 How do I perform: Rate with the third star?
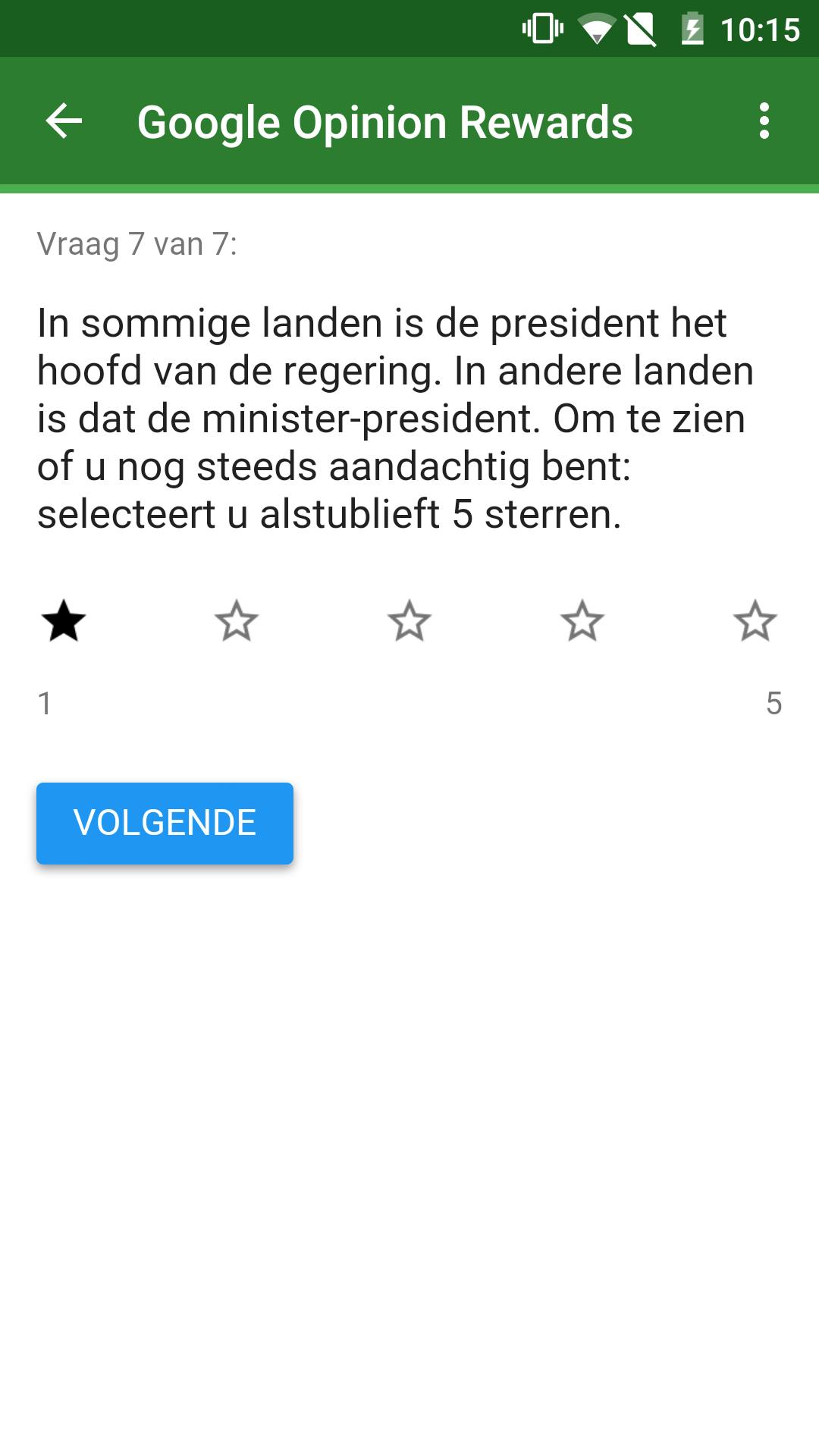409,621
